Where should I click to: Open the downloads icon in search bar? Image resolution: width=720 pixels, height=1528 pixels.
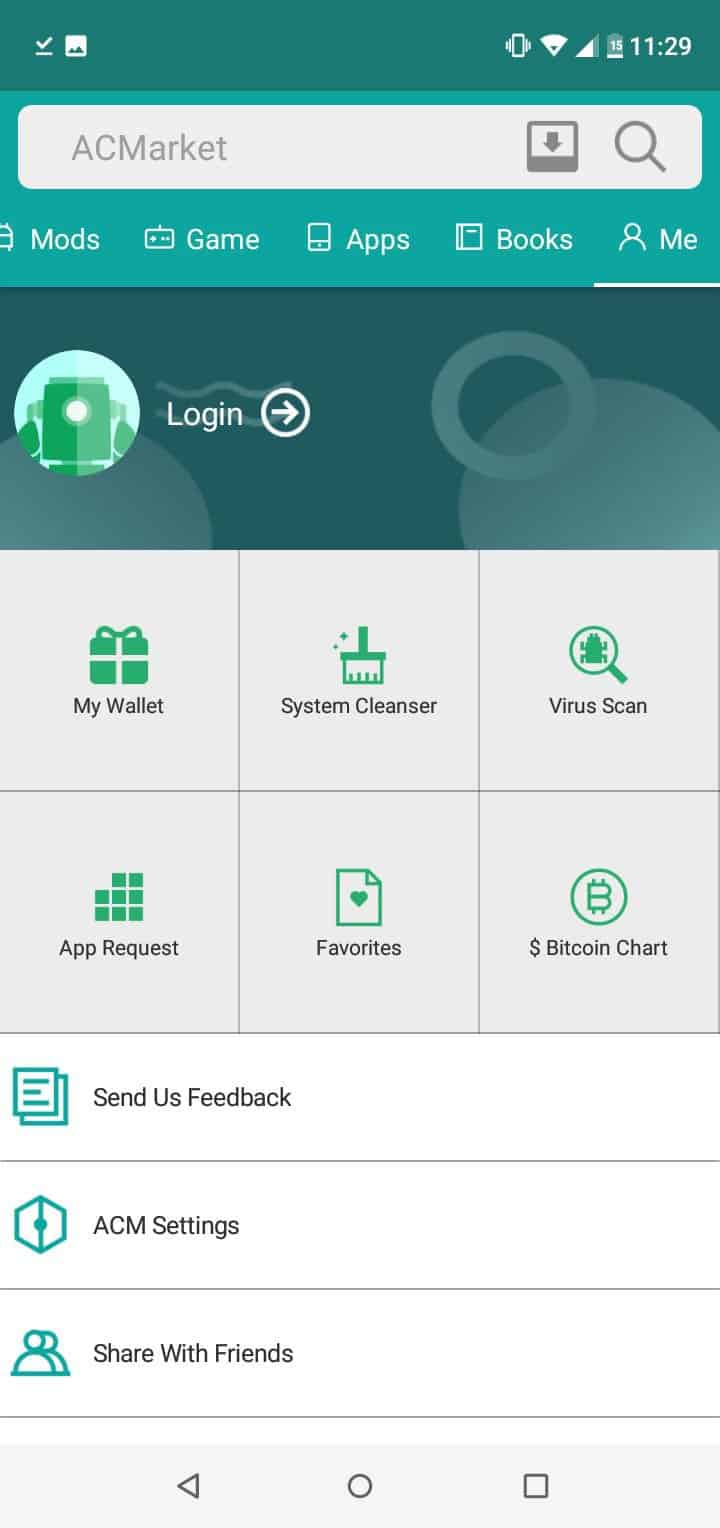click(x=552, y=147)
